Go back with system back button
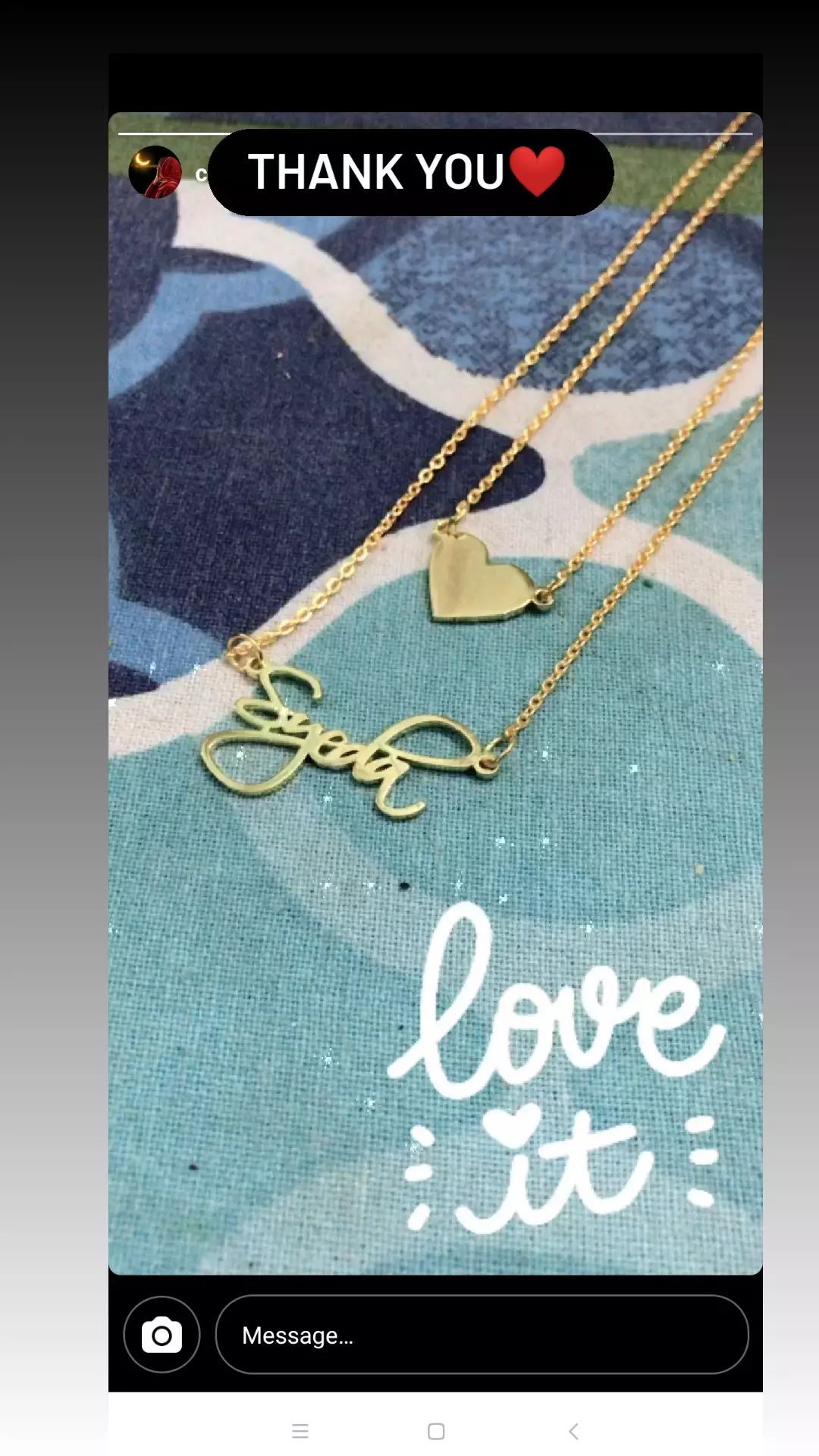Viewport: 819px width, 1456px height. [573, 1431]
